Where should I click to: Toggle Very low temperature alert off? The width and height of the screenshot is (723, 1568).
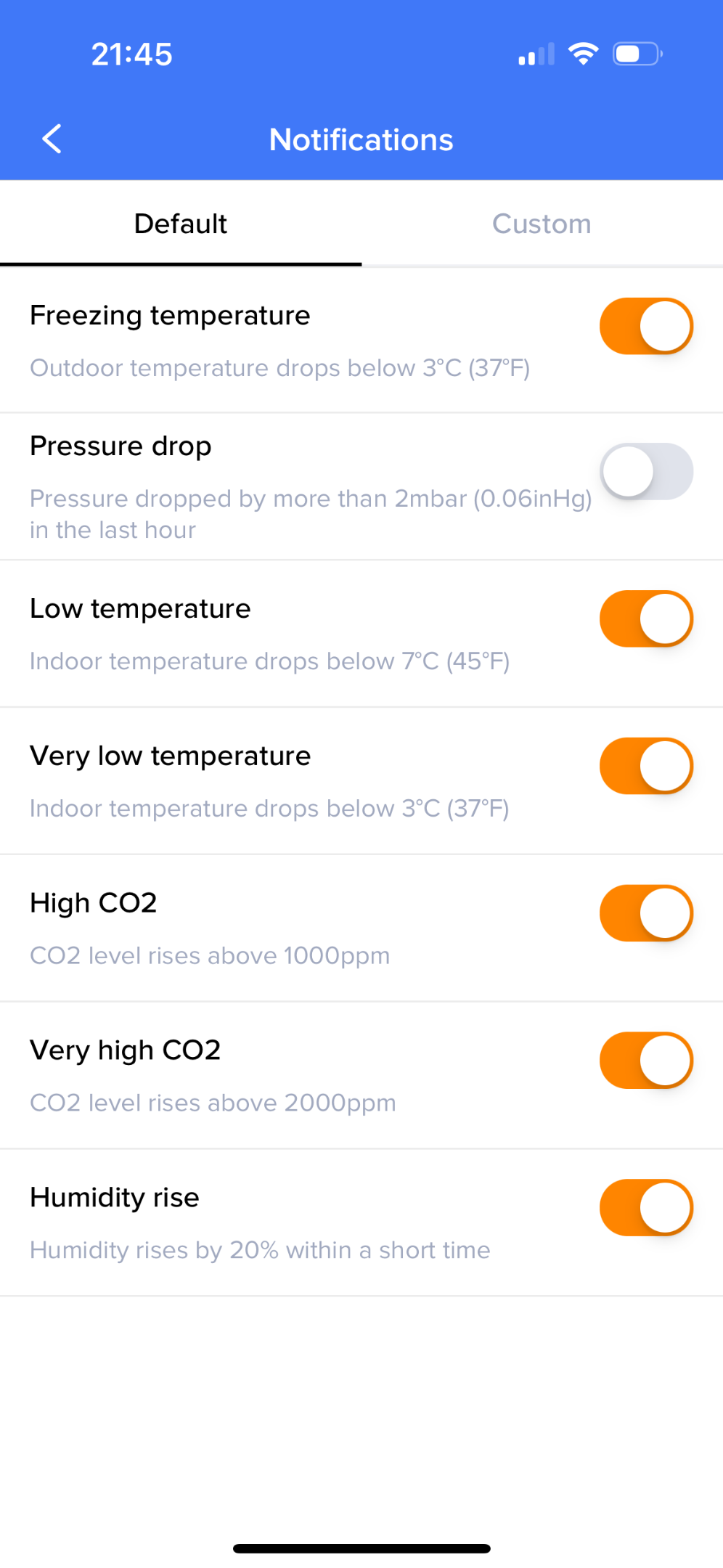point(646,766)
